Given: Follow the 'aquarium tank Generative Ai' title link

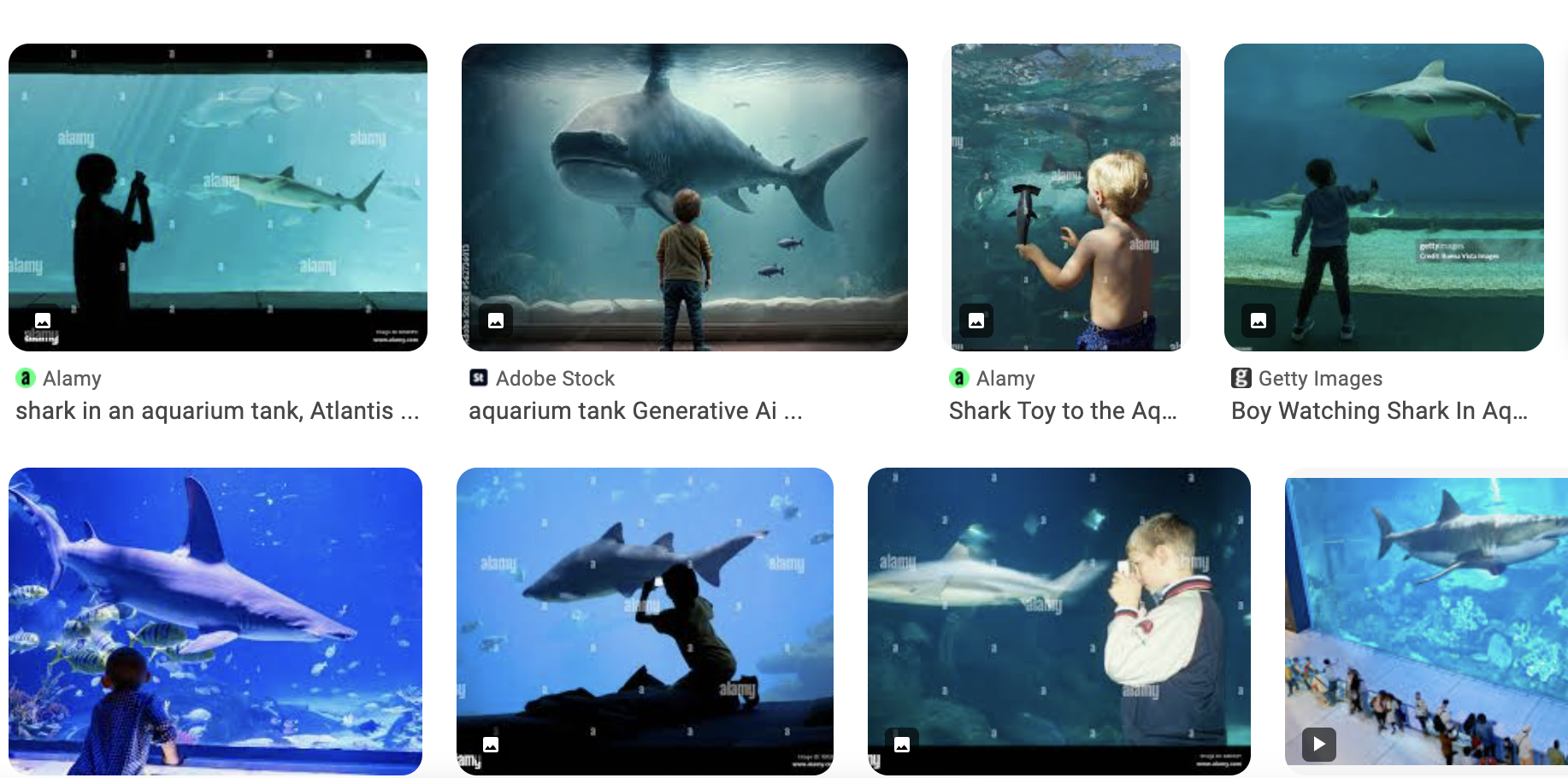Looking at the screenshot, I should point(634,411).
